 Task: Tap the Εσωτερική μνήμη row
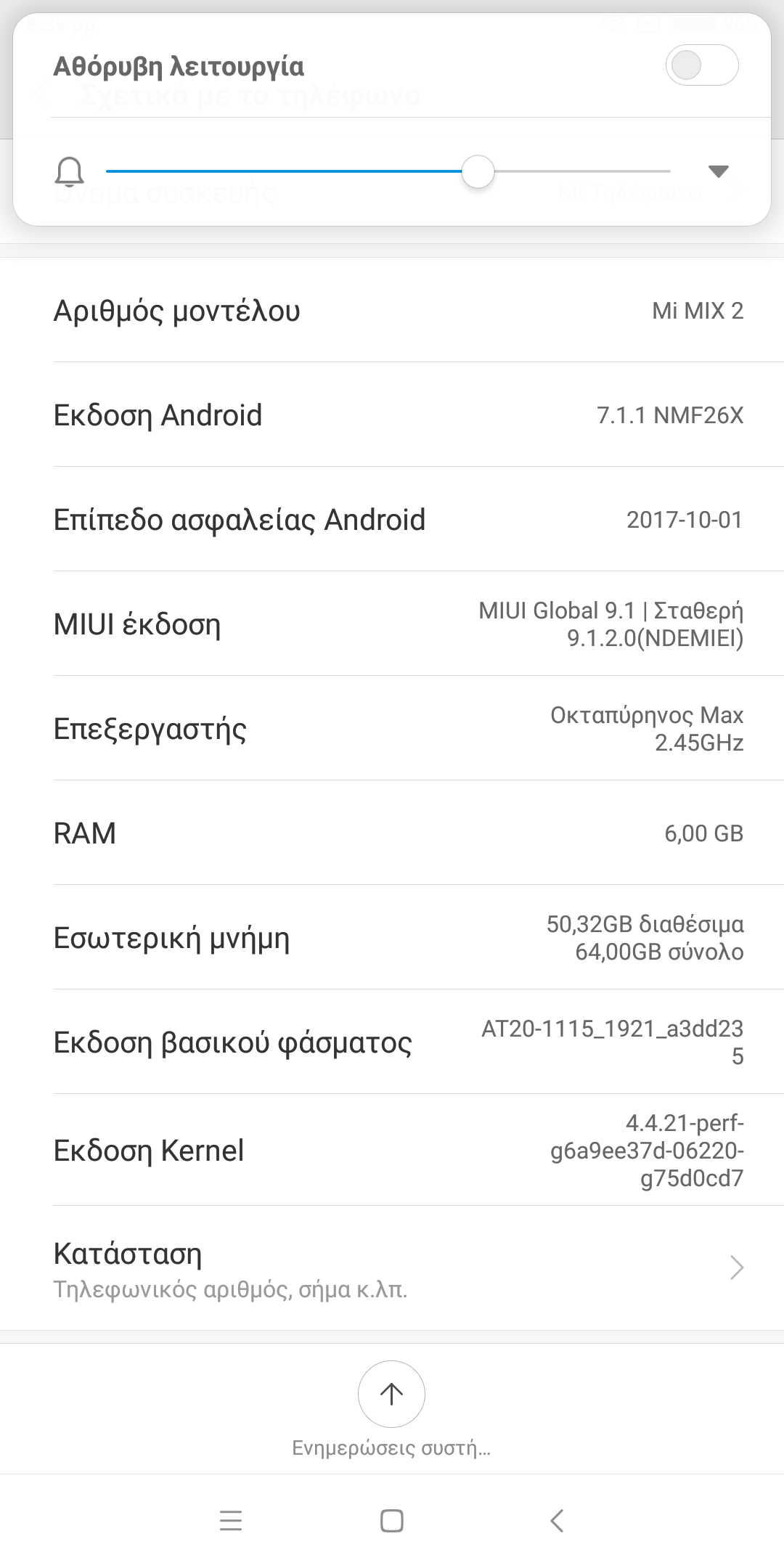pos(392,938)
